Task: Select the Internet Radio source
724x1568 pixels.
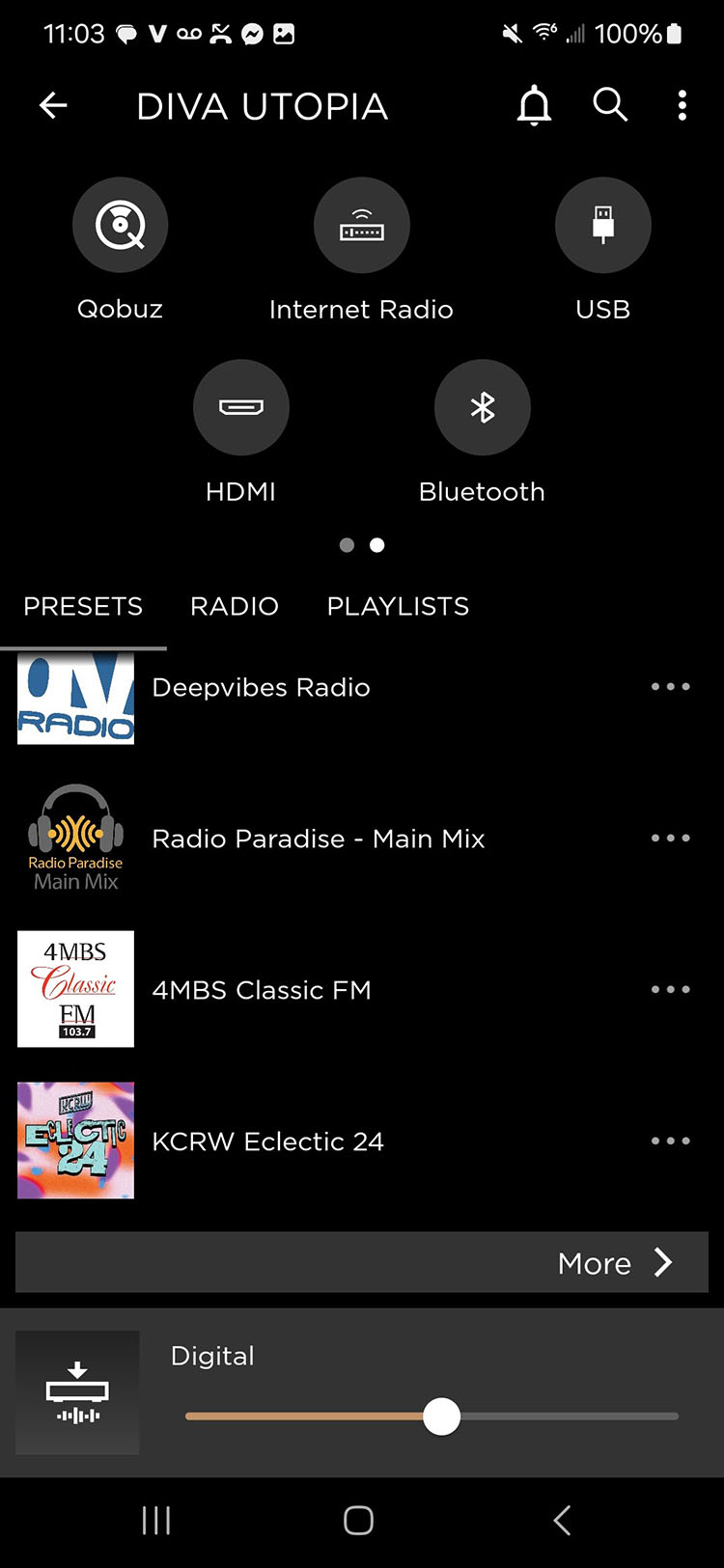Action: coord(362,225)
